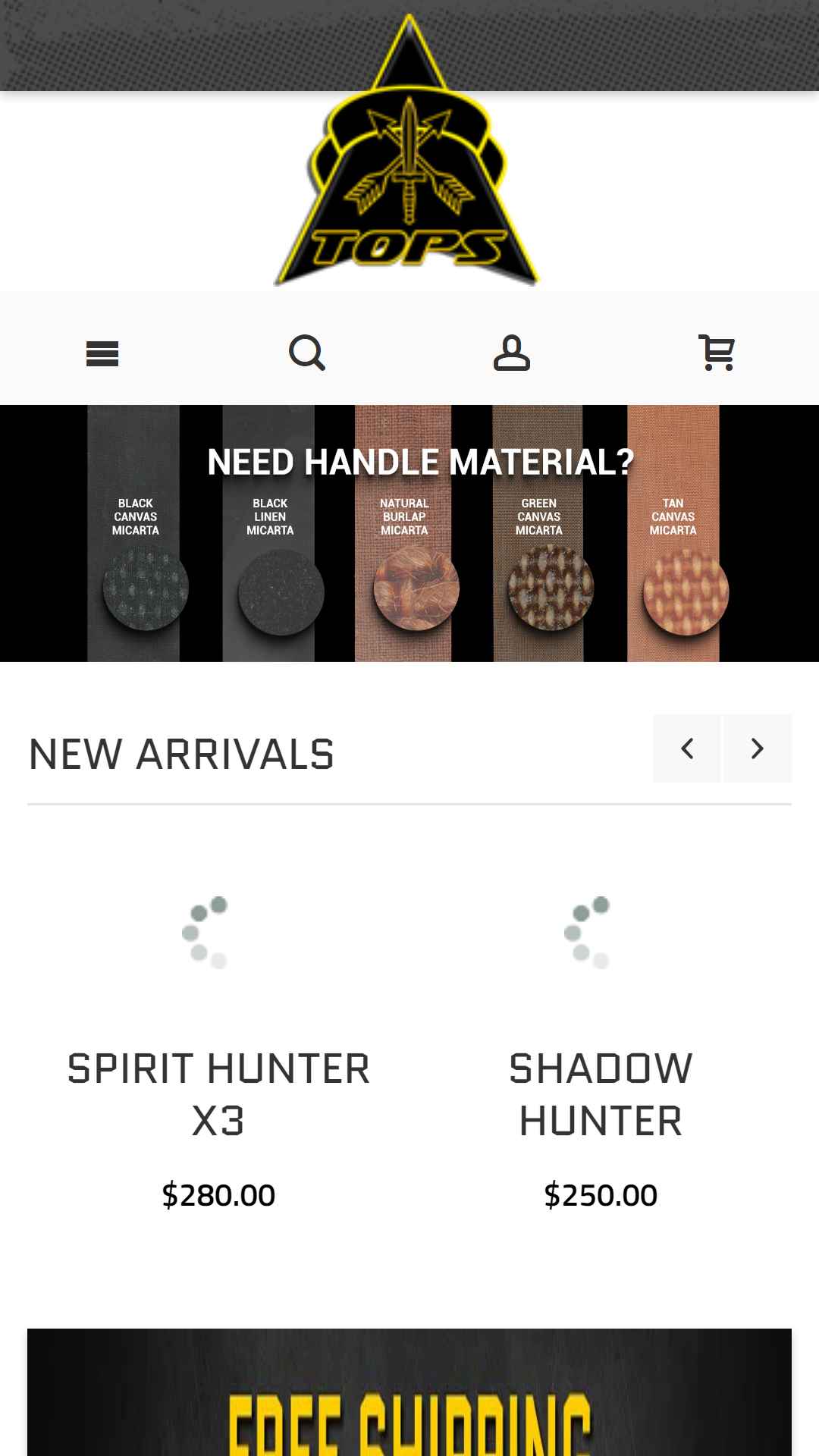Open the hamburger navigation menu
Screen dimensions: 819x1456
(x=102, y=353)
